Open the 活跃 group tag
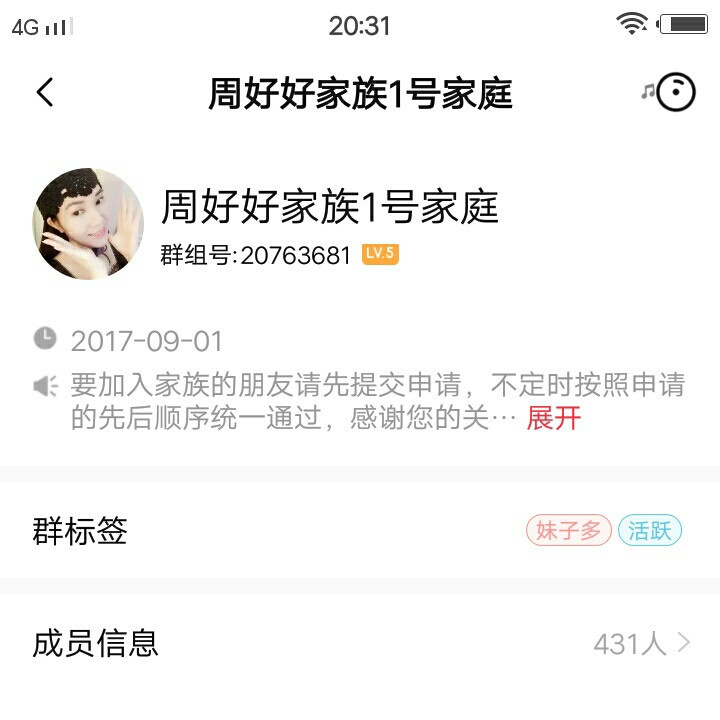 [x=650, y=530]
